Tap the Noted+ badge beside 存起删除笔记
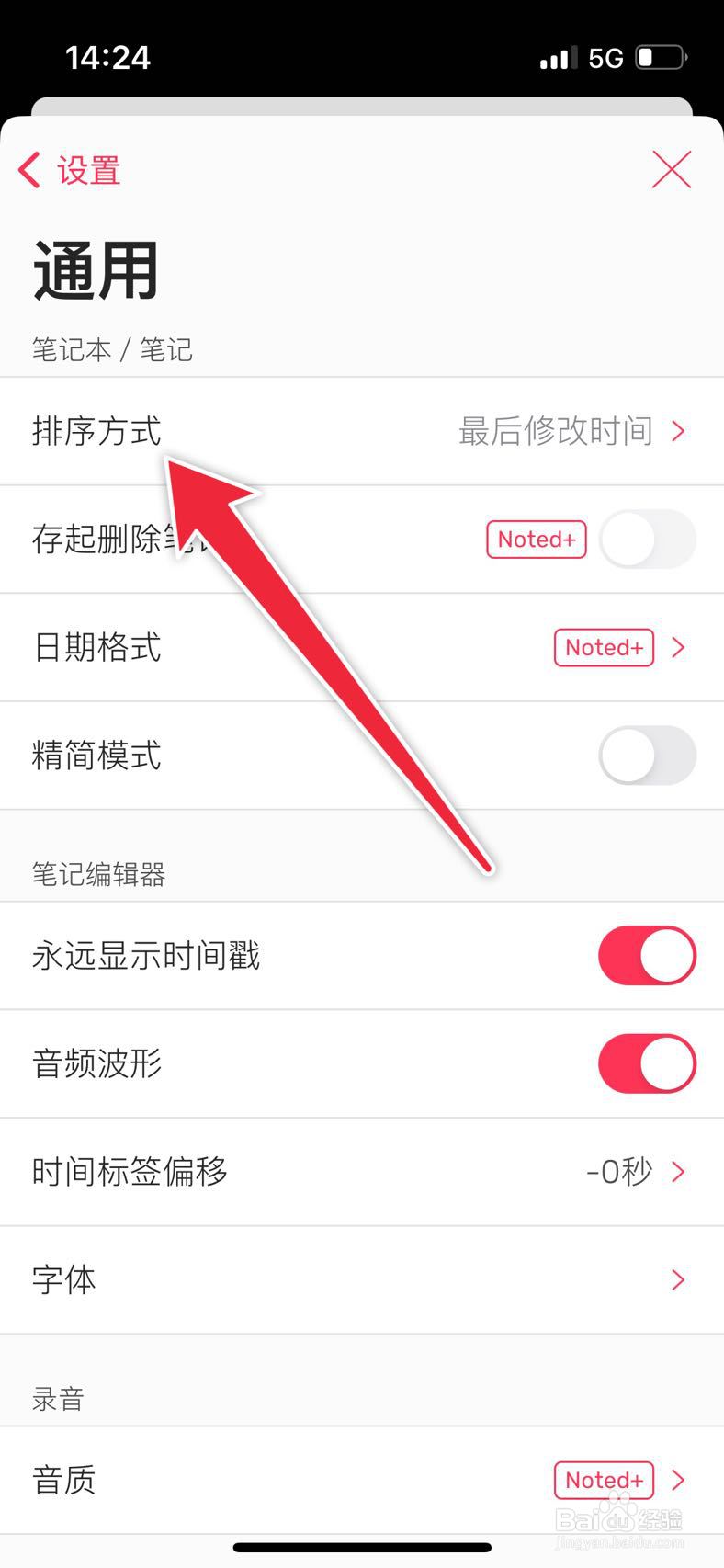The image size is (724, 1568). click(x=536, y=540)
